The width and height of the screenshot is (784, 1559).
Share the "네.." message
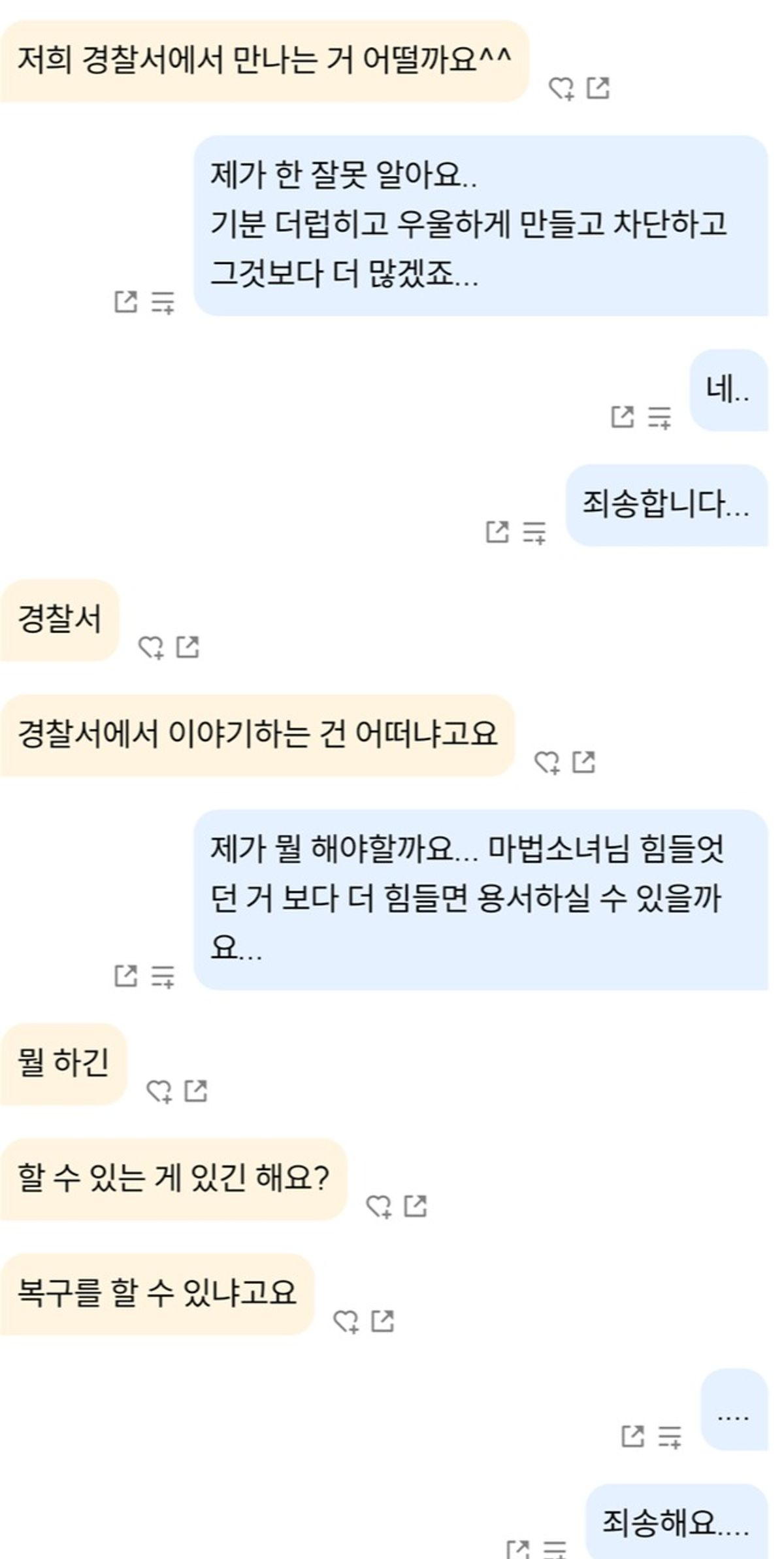(x=622, y=416)
